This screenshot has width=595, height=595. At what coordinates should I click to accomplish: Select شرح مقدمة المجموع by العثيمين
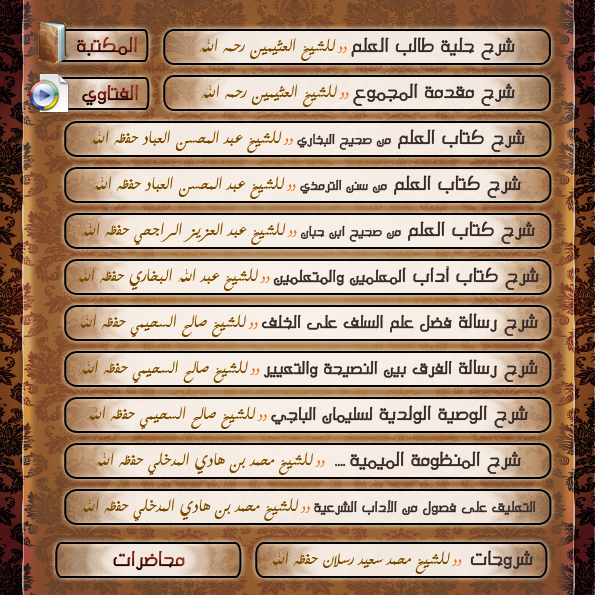point(357,93)
